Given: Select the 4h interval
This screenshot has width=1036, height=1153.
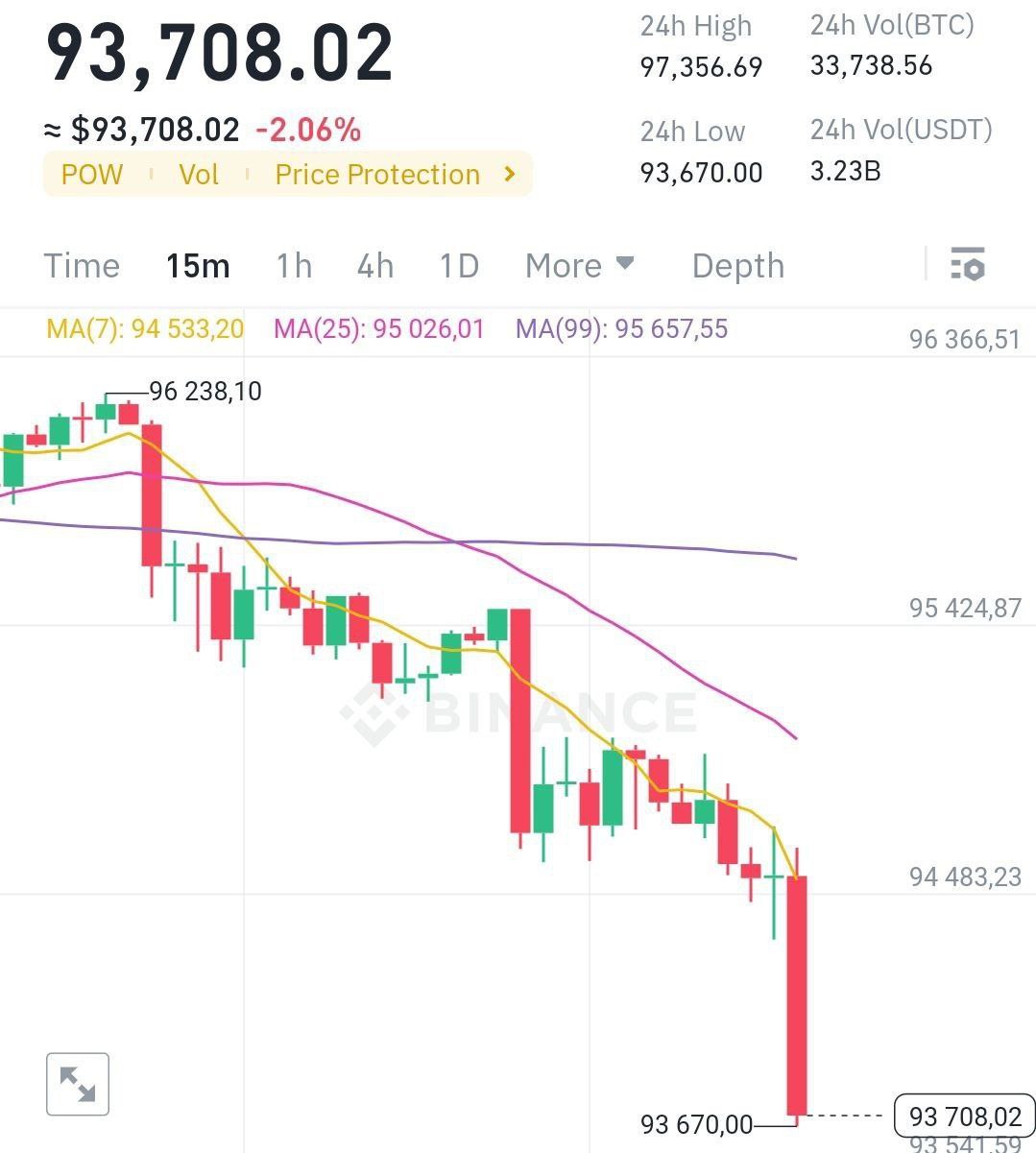Looking at the screenshot, I should [374, 266].
